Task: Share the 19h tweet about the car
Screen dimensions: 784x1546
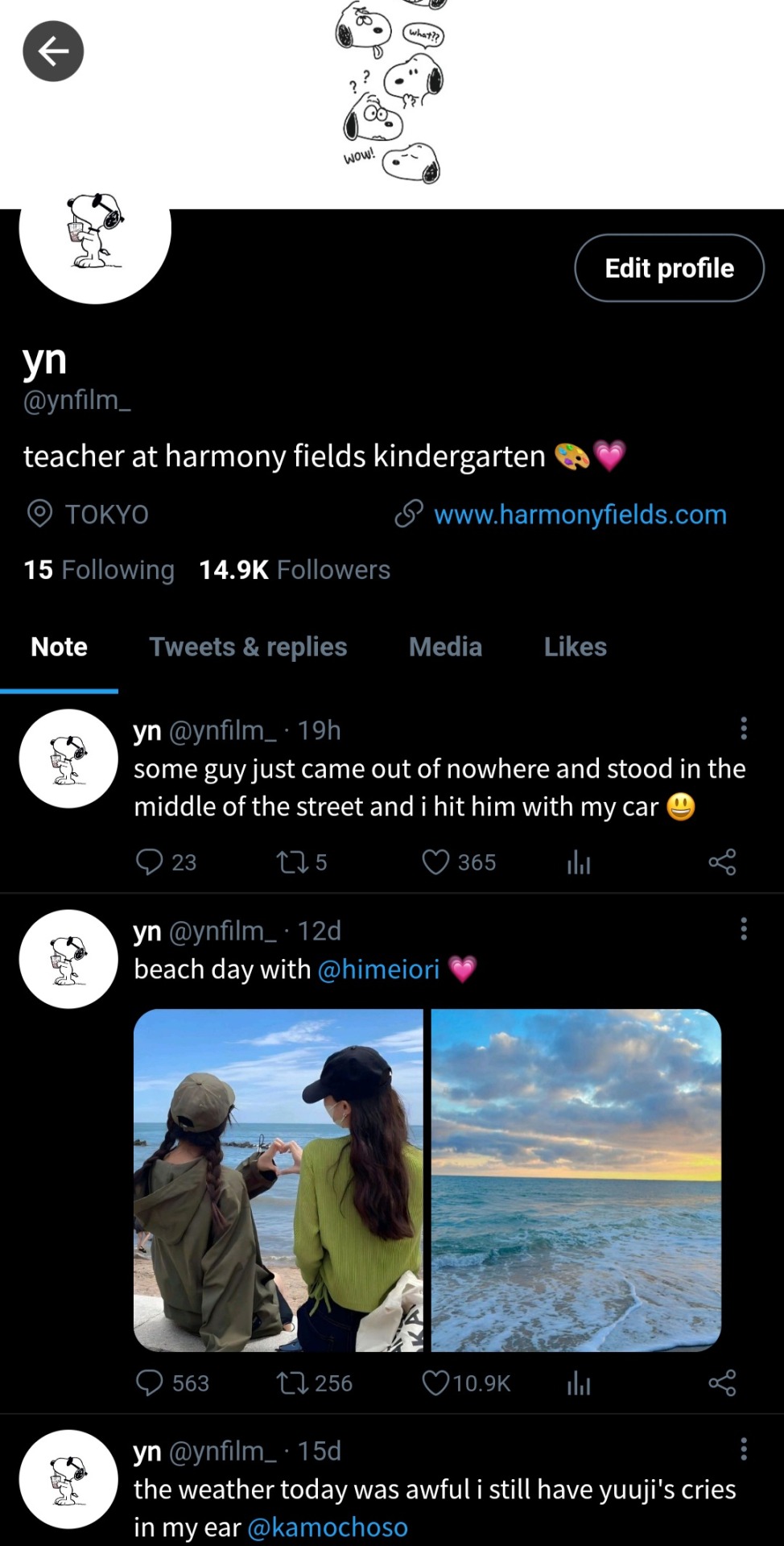Action: (x=722, y=862)
